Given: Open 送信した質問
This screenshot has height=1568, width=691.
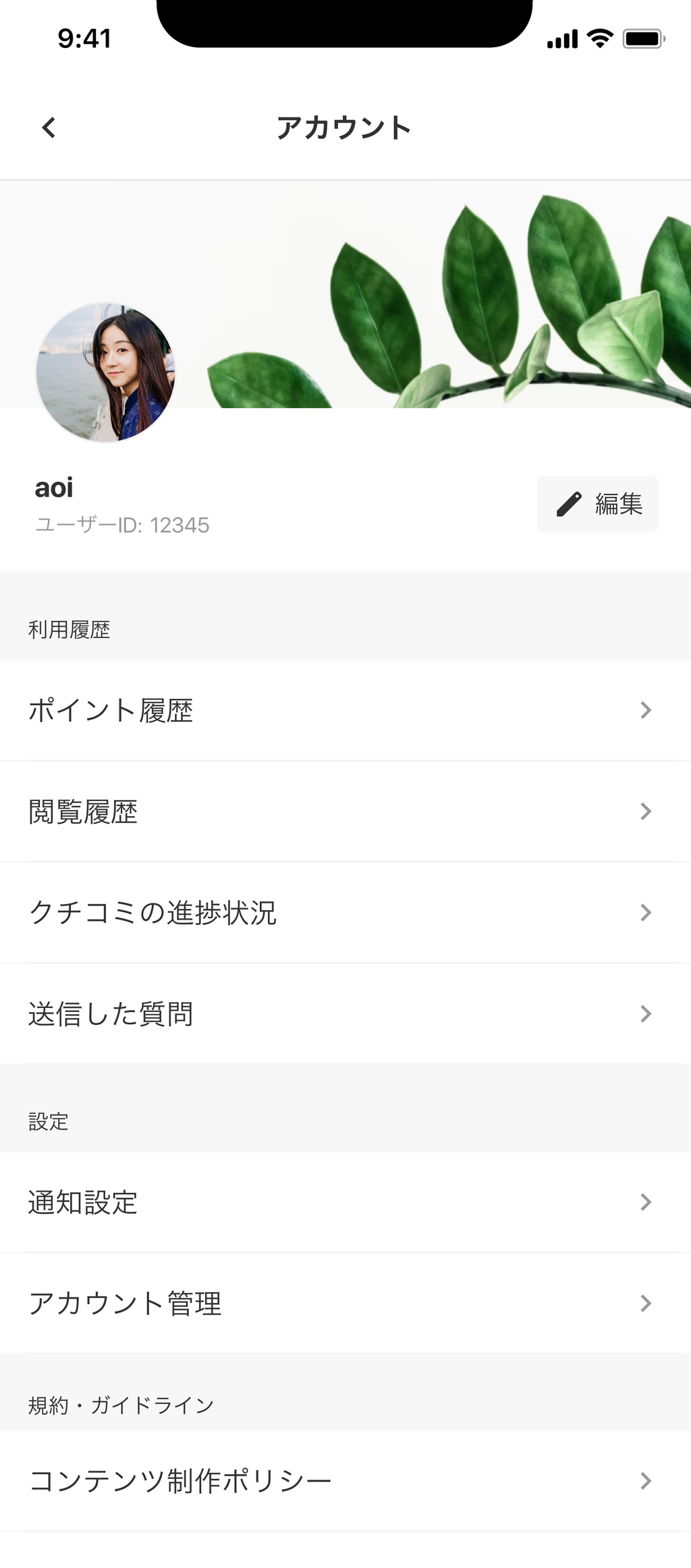Looking at the screenshot, I should pyautogui.click(x=345, y=1014).
